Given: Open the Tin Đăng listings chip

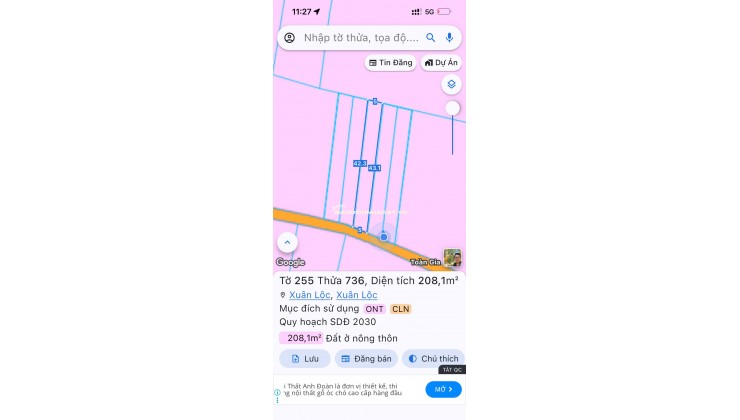Looking at the screenshot, I should point(390,63).
